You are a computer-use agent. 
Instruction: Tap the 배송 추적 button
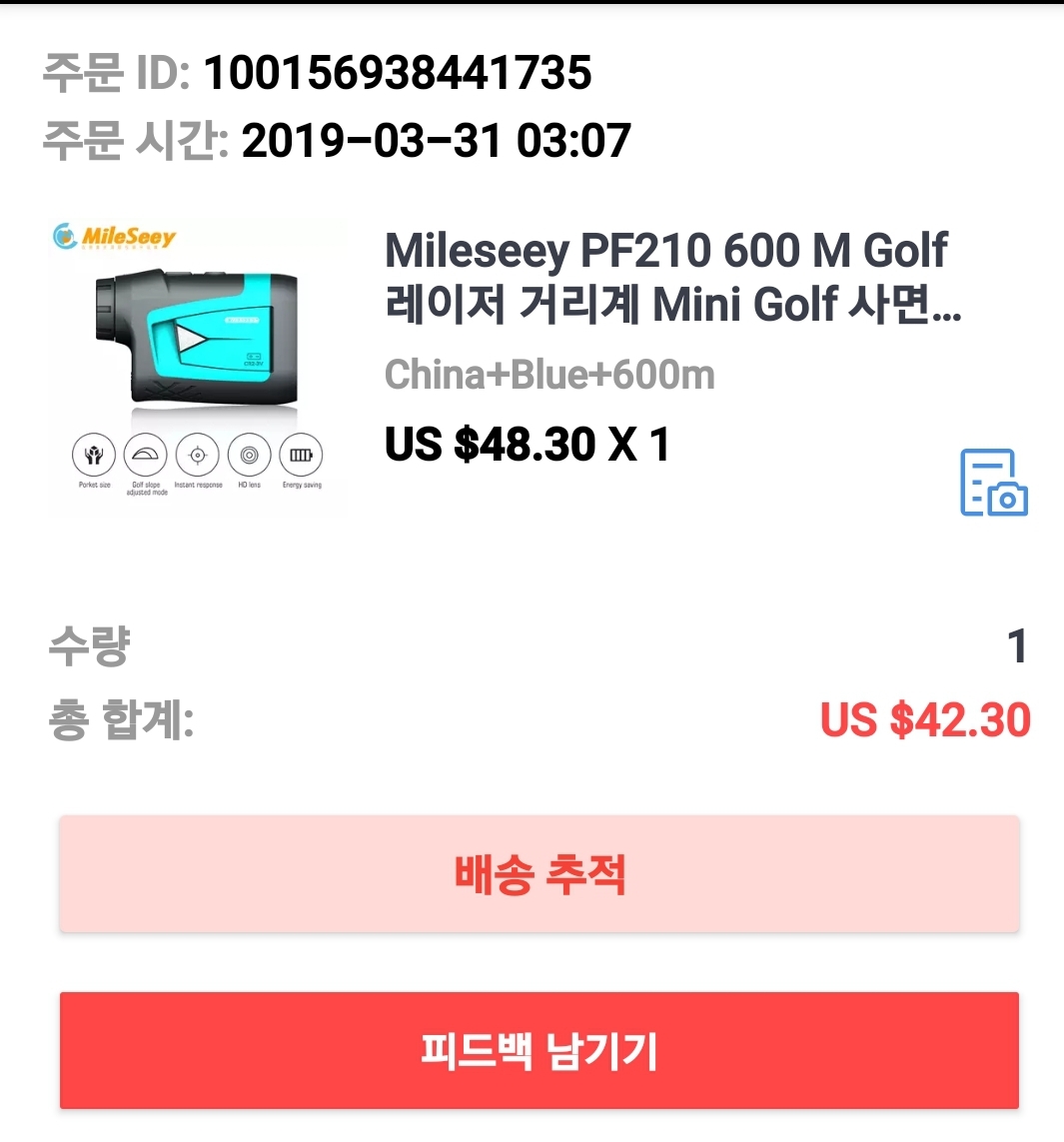(539, 874)
